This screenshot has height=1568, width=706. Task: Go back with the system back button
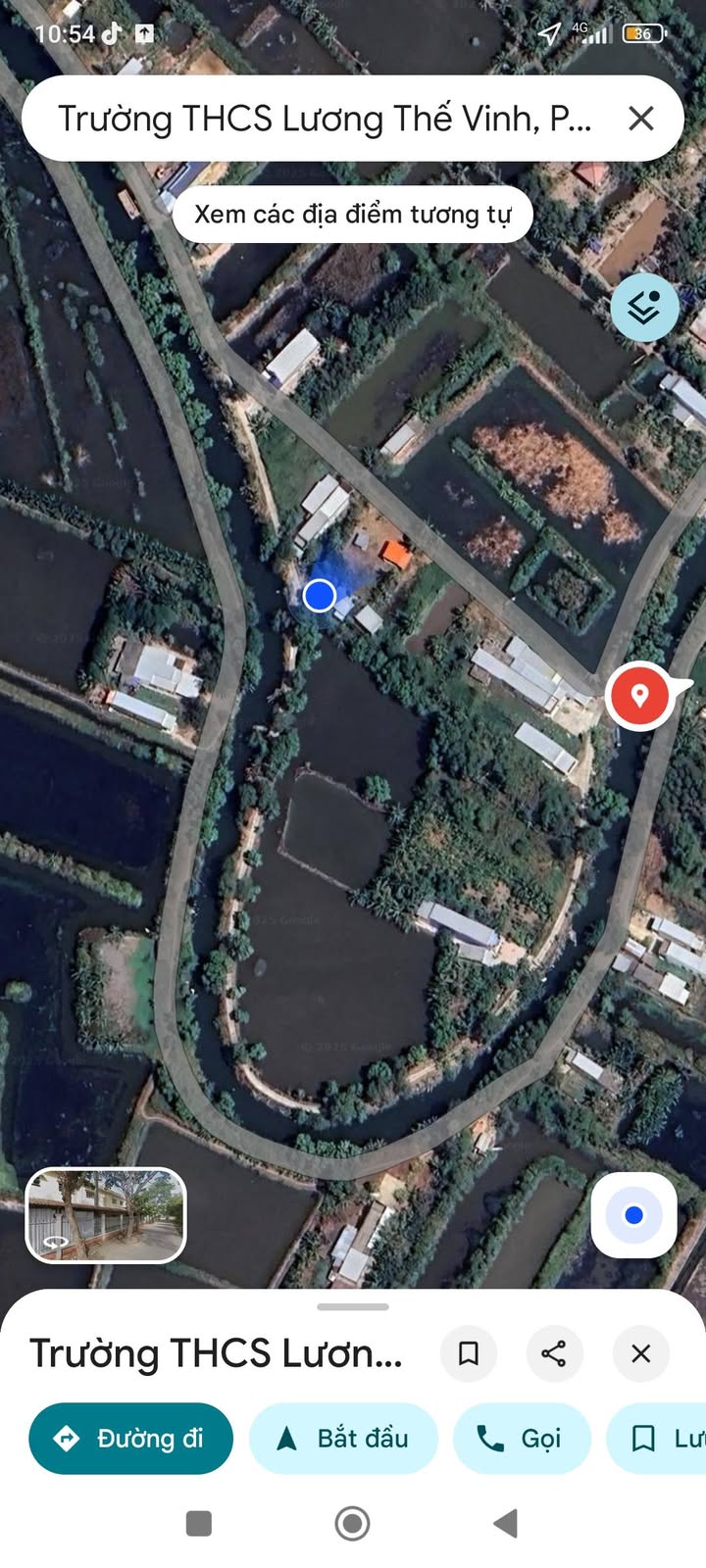[506, 1523]
